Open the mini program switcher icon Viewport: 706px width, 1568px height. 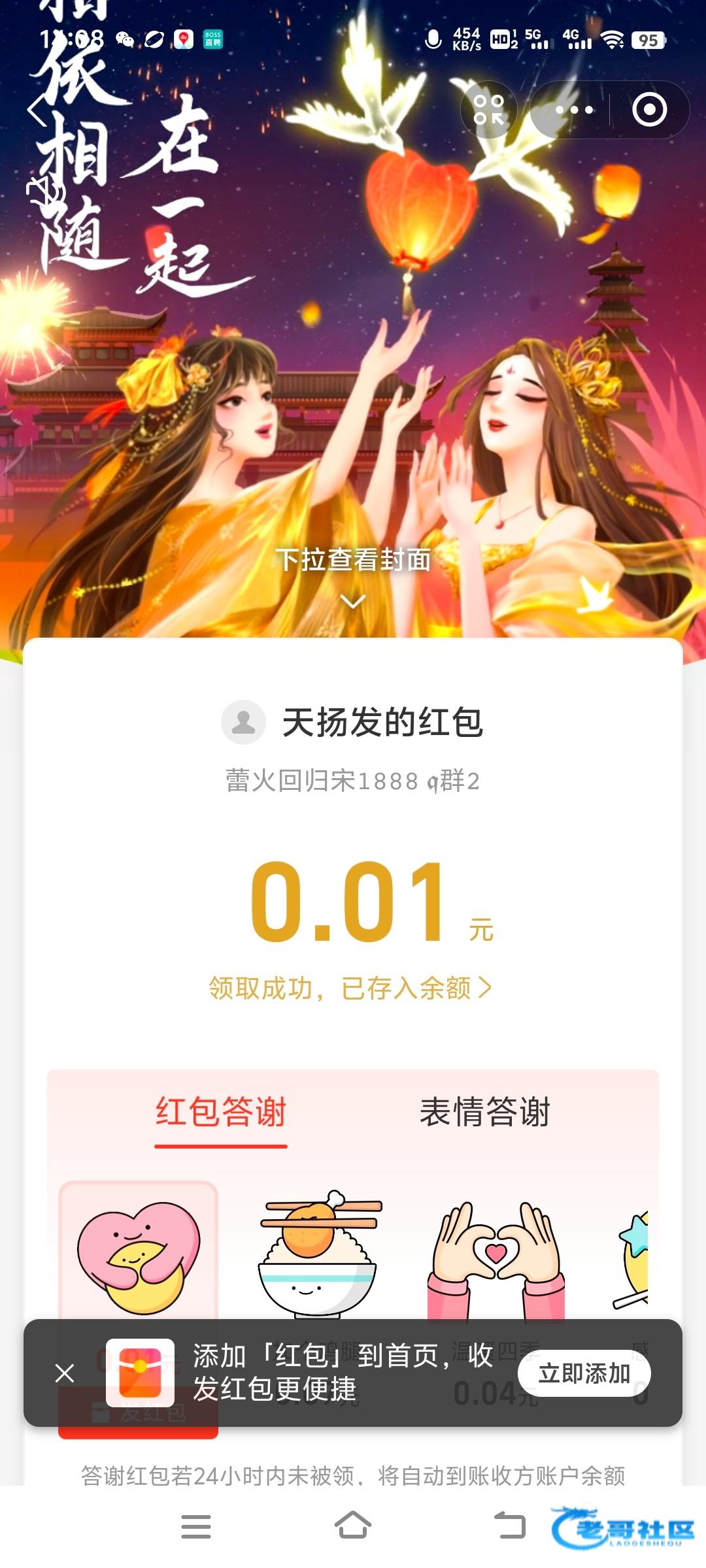tap(489, 110)
